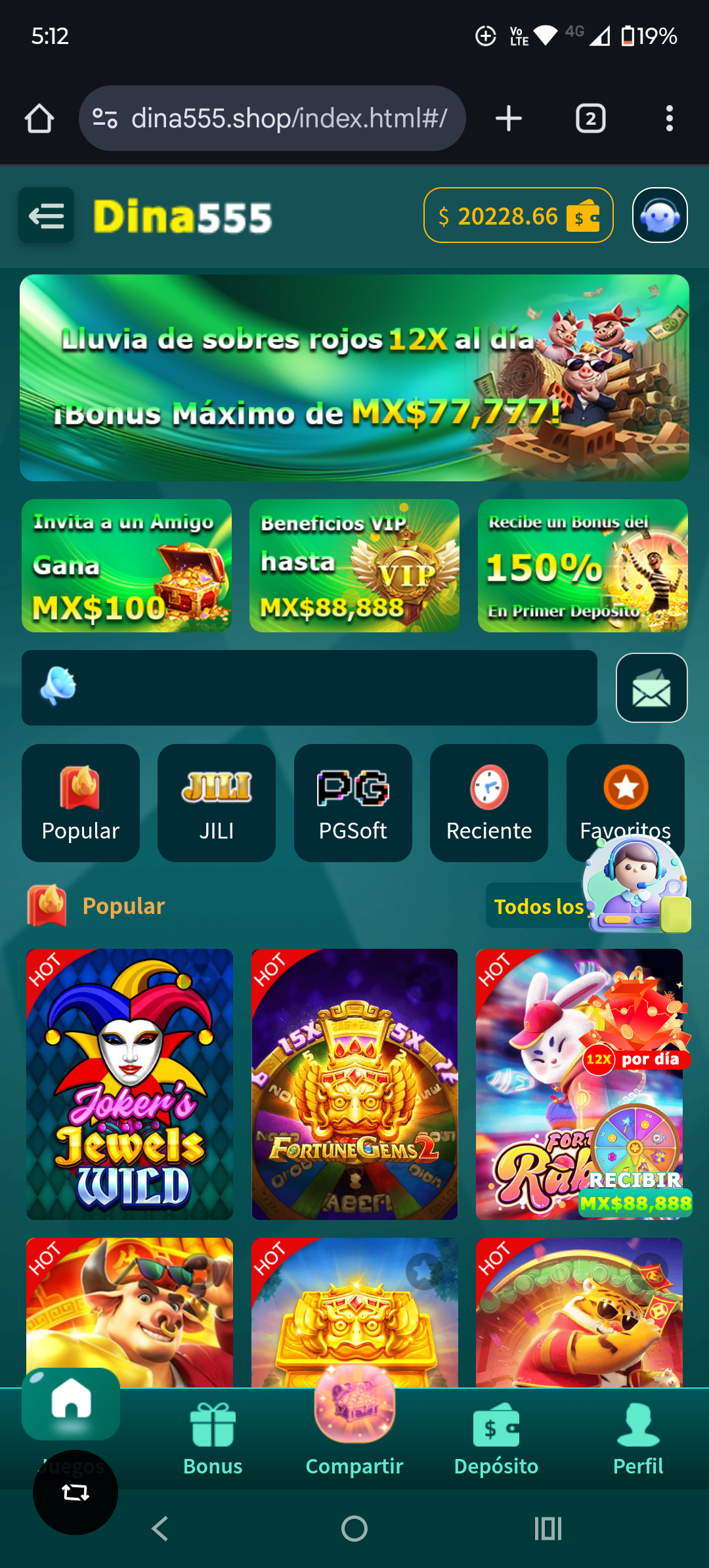Open the mail inbox icon
This screenshot has width=709, height=1568.
click(x=651, y=688)
